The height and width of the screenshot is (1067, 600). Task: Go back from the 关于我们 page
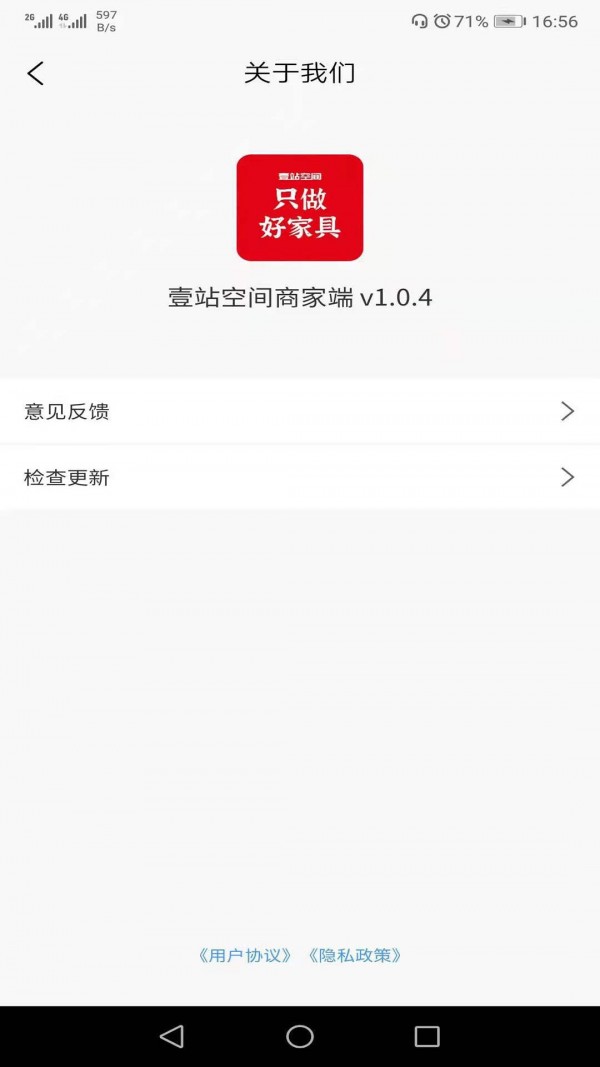click(x=36, y=73)
